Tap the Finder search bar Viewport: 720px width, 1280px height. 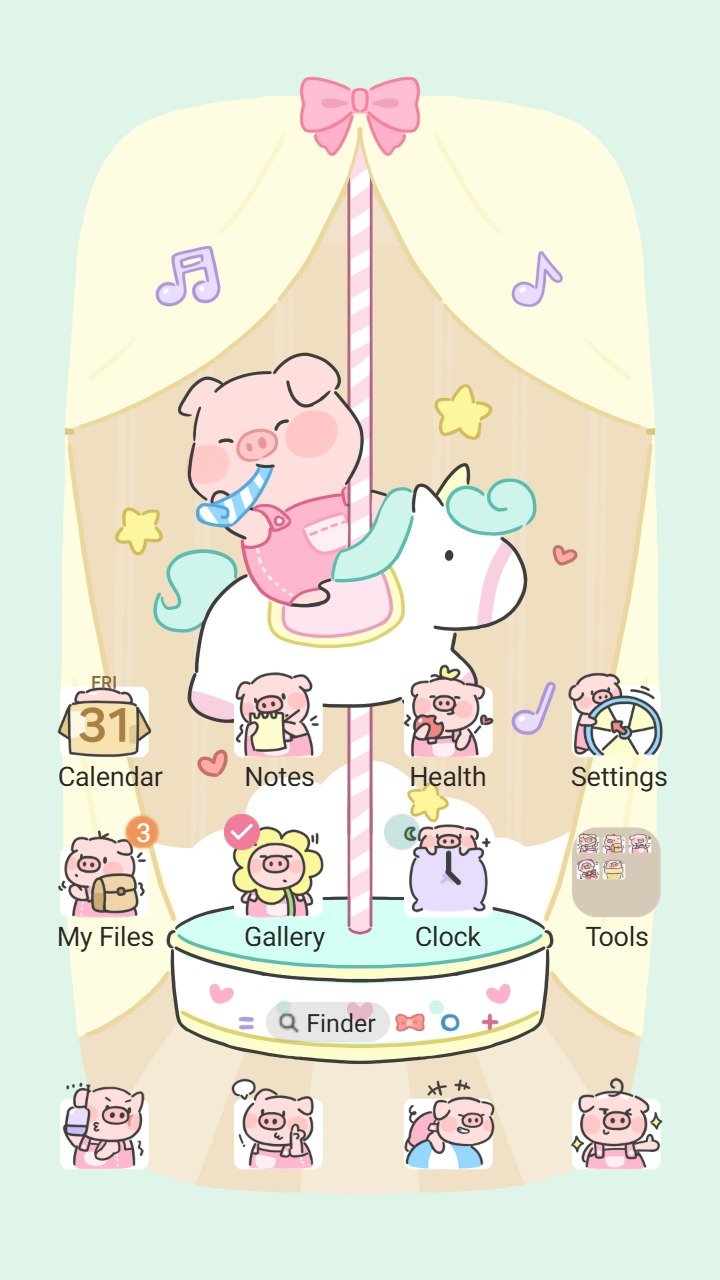pyautogui.click(x=328, y=1023)
